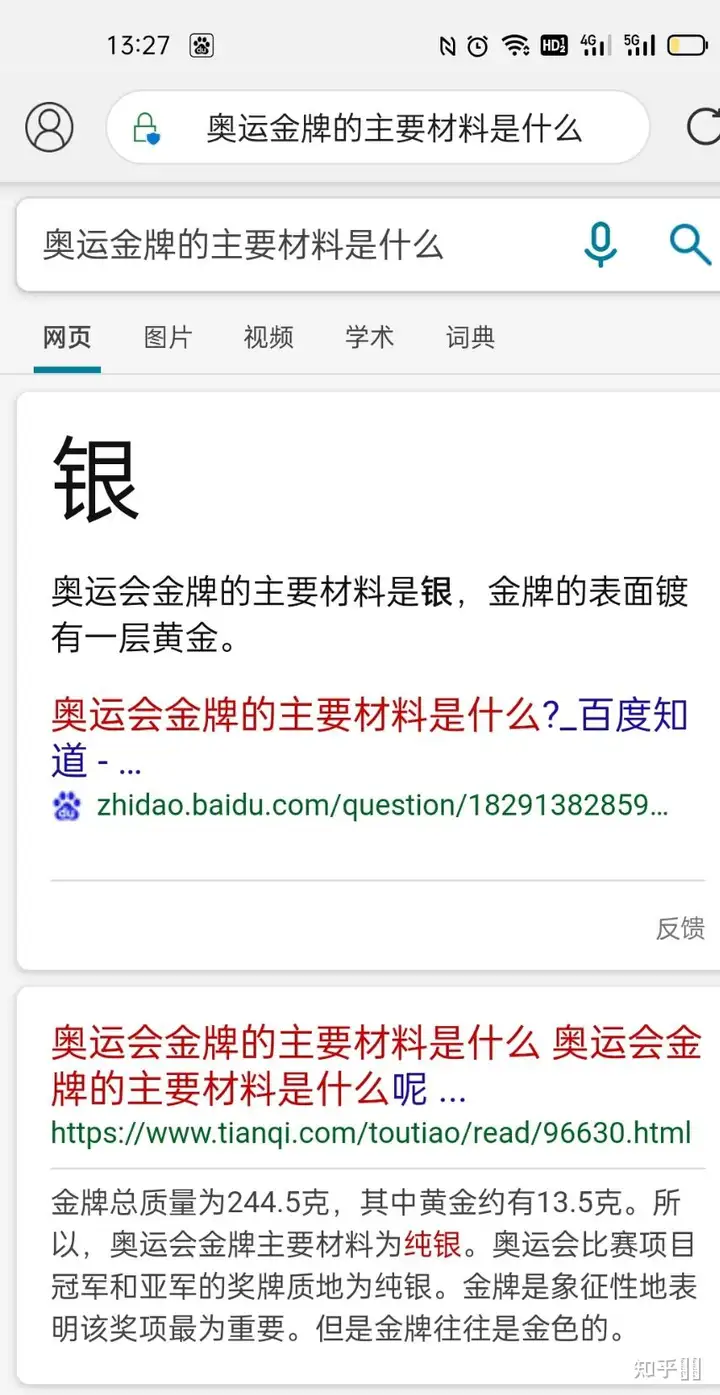This screenshot has height=1395, width=720.
Task: Select the 网页 tab
Action: point(67,337)
